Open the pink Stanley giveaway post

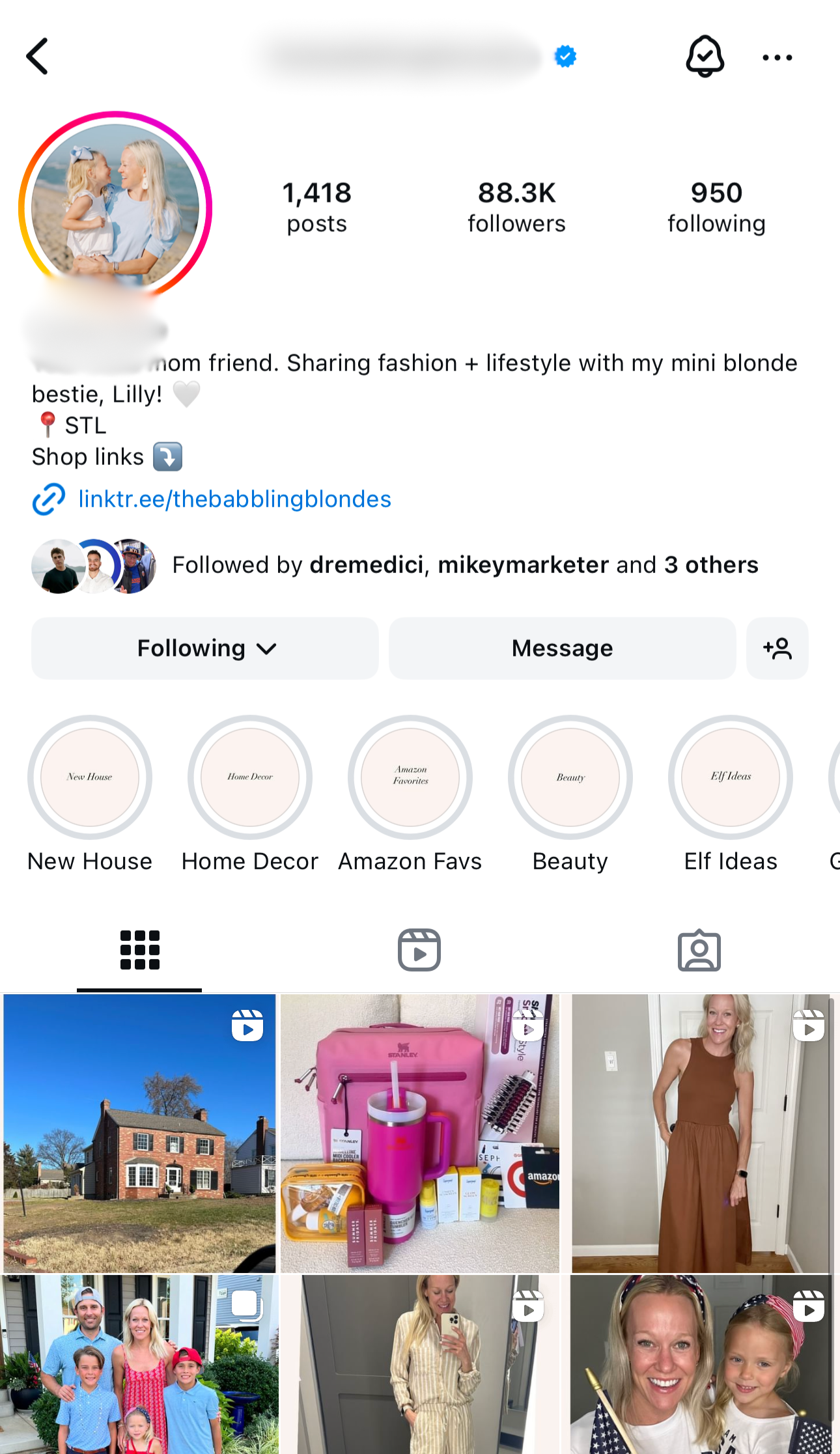(419, 1133)
